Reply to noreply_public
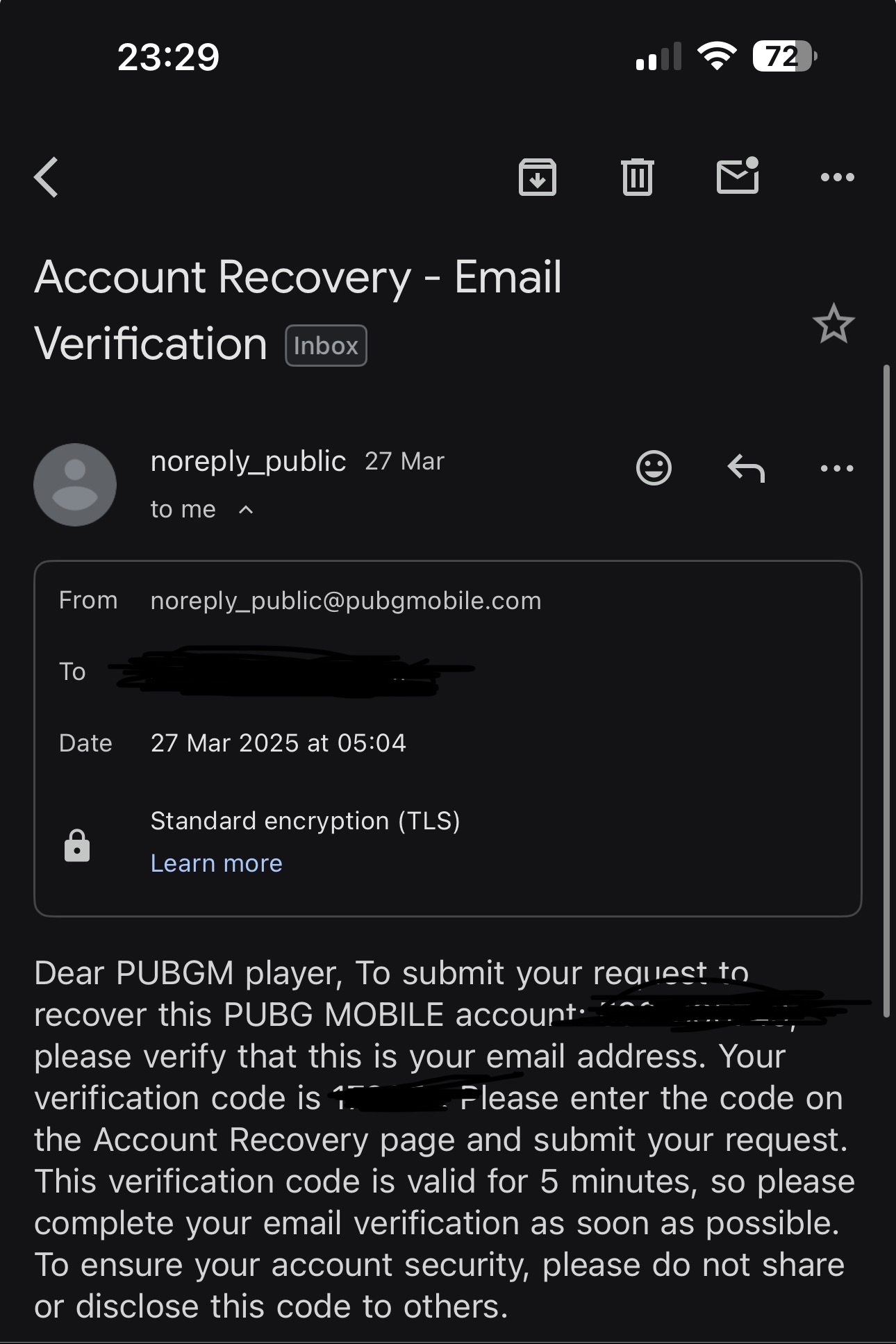Viewport: 896px width, 1344px height. (746, 468)
